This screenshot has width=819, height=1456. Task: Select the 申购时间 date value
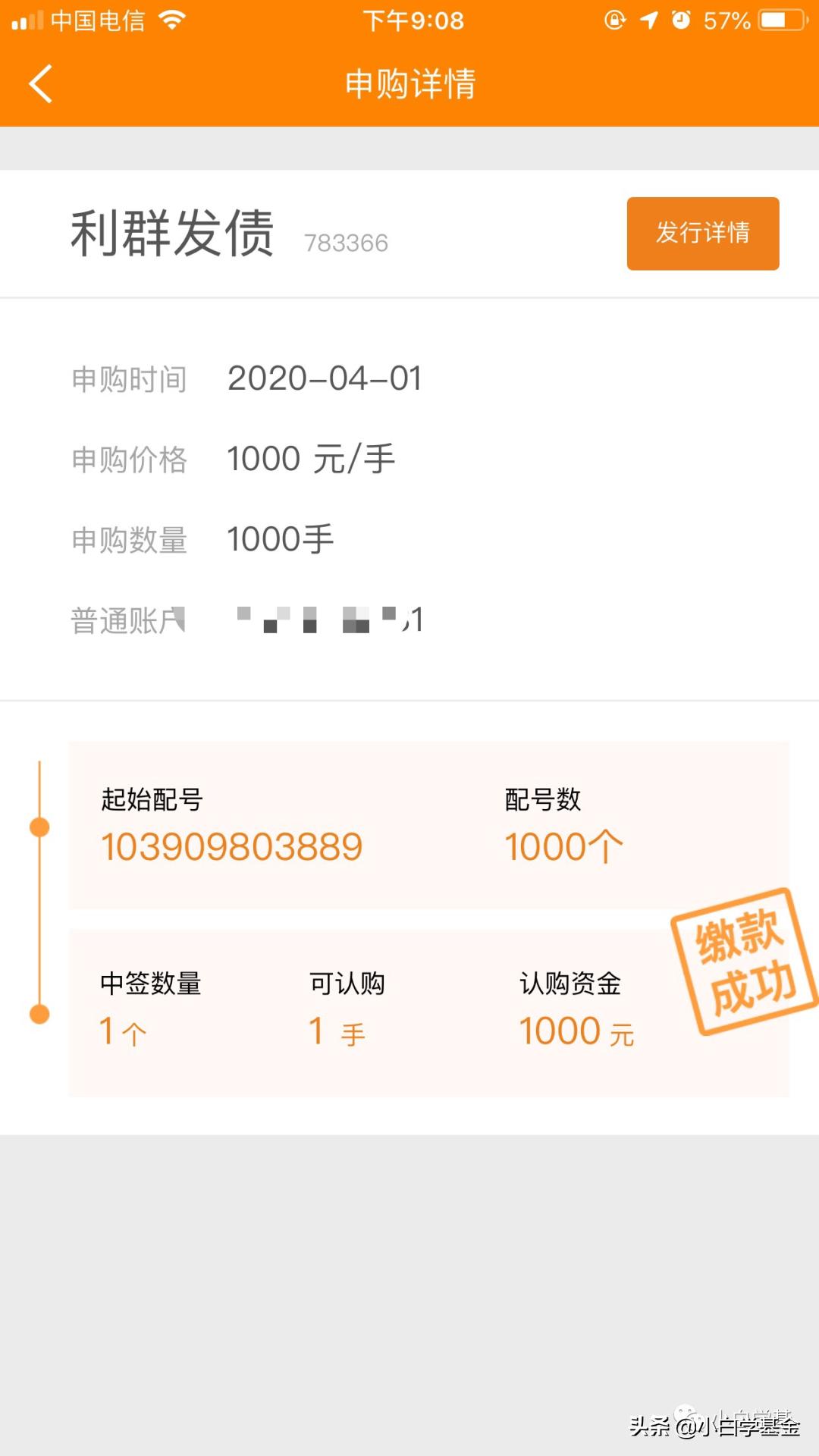[x=326, y=379]
